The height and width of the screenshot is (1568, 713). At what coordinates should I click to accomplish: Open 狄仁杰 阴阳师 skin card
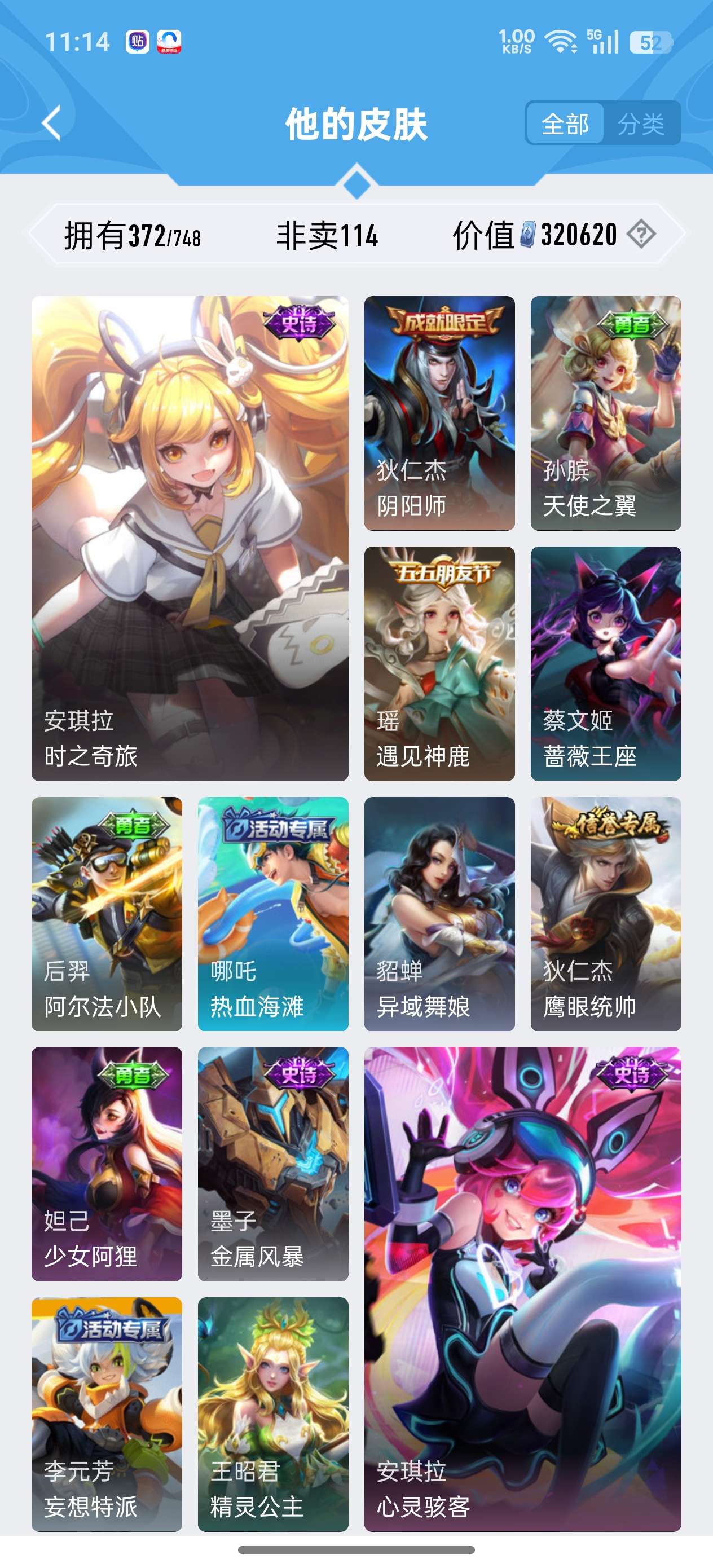[439, 413]
